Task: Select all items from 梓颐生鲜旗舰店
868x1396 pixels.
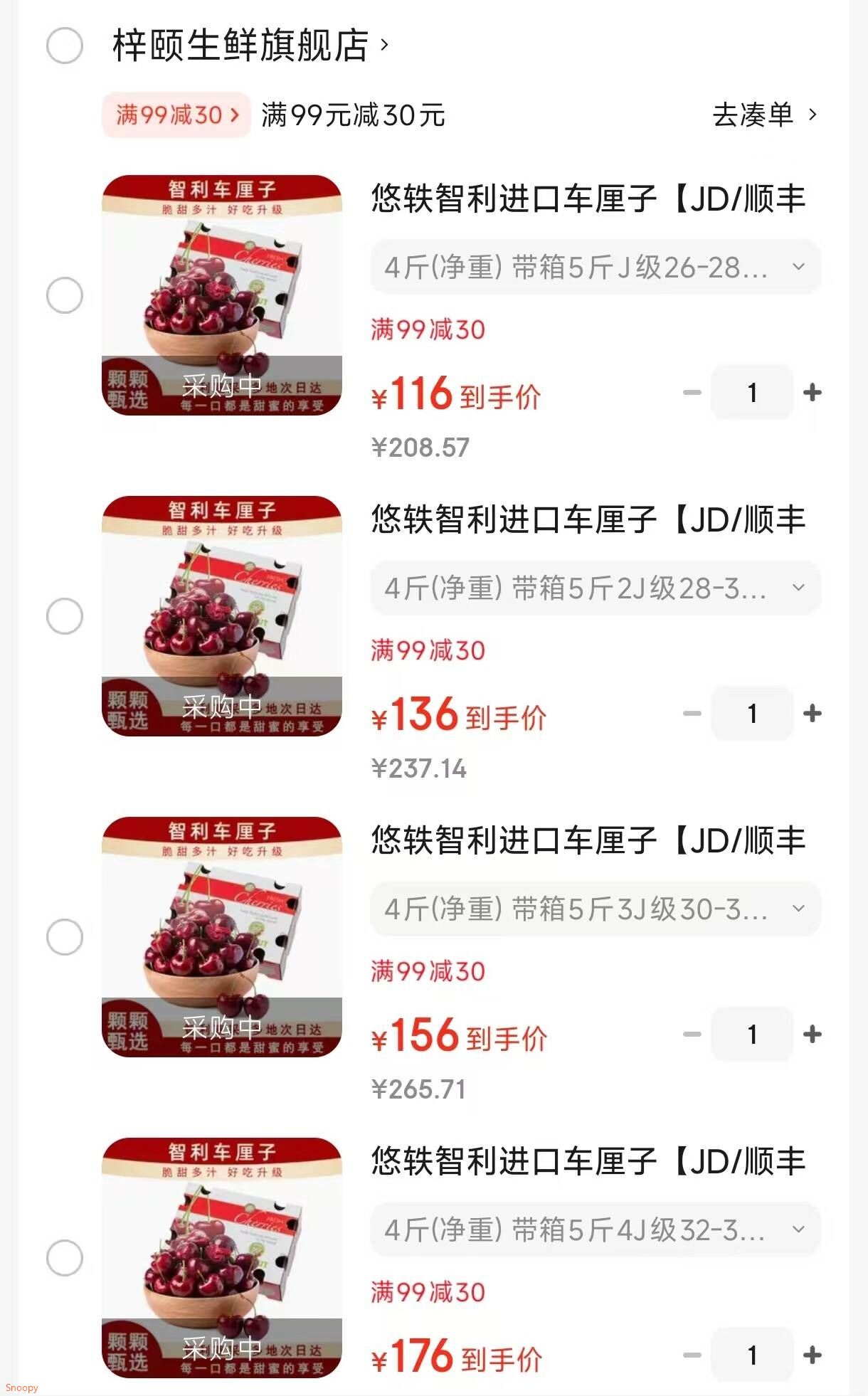Action: [x=65, y=46]
